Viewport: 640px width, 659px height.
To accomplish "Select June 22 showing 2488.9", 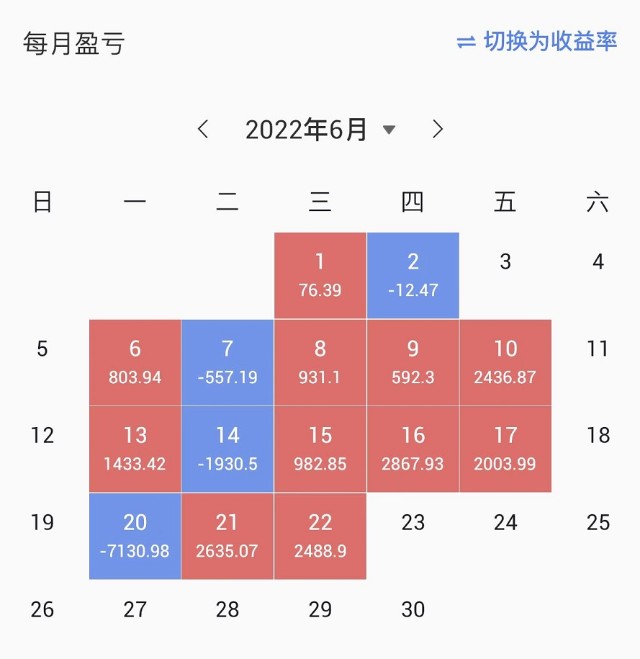I will tap(320, 535).
